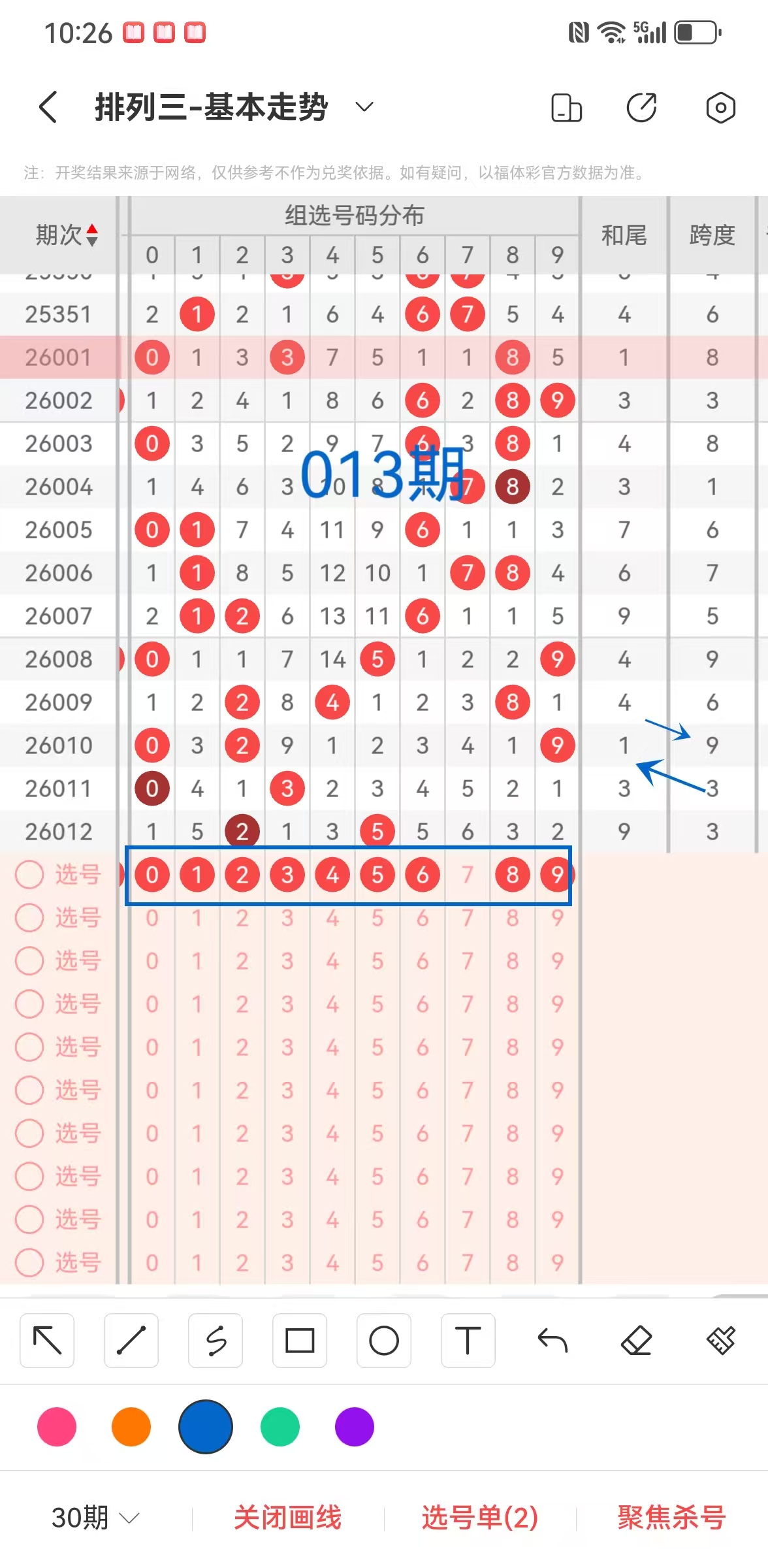Select the text tool
Image resolution: width=768 pixels, height=1568 pixels.
468,1341
